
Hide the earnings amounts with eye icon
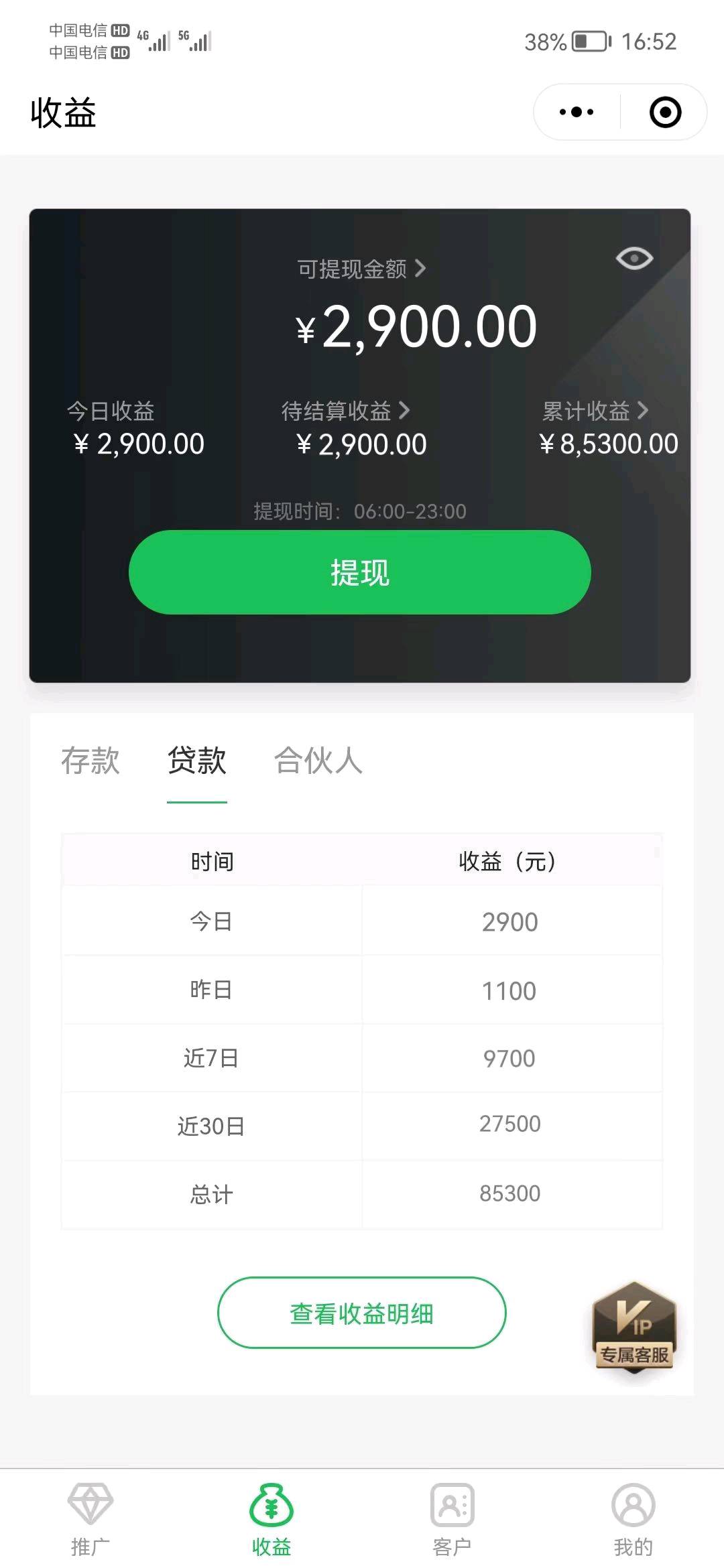click(x=634, y=259)
